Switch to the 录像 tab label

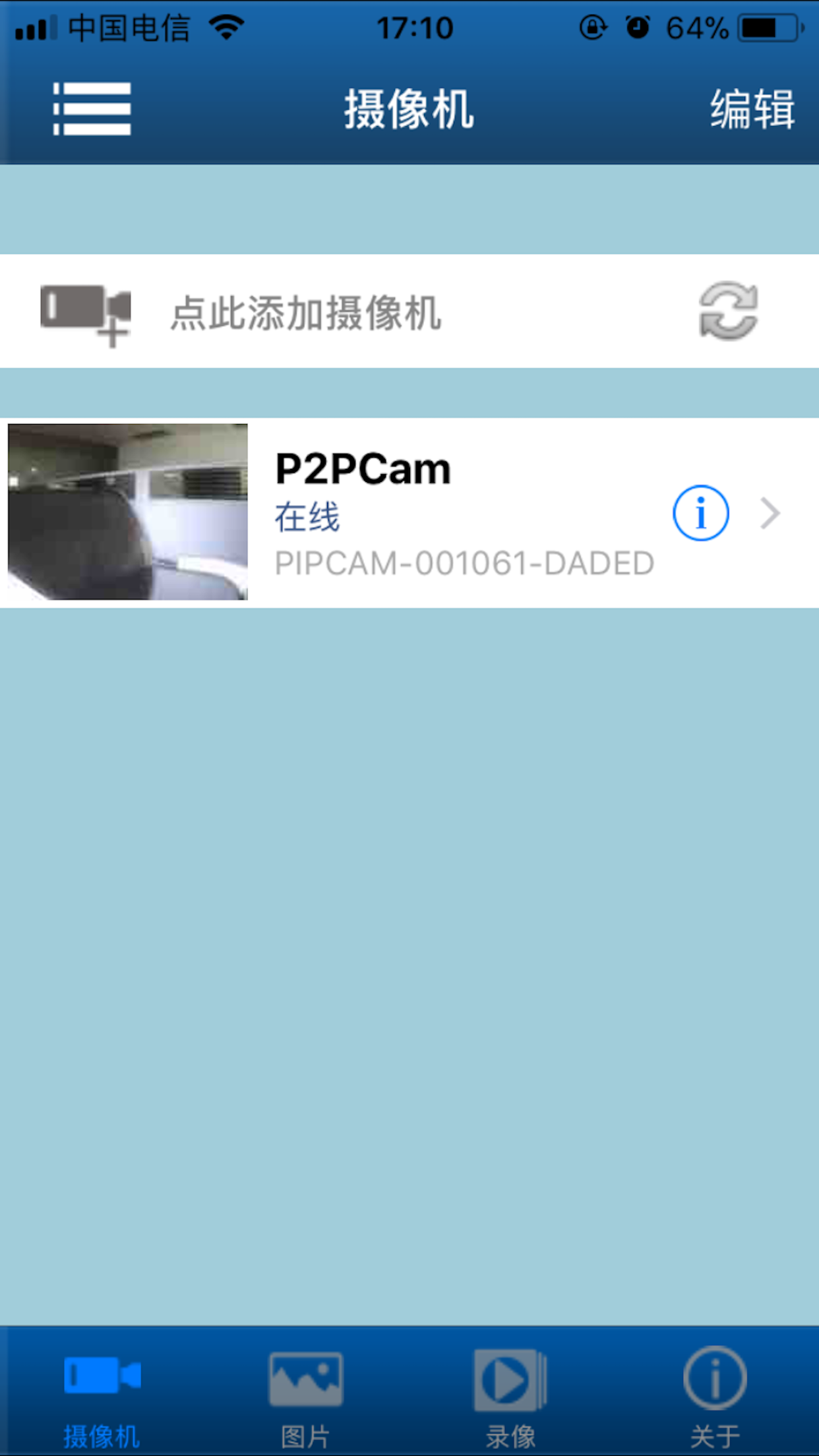[x=511, y=1433]
